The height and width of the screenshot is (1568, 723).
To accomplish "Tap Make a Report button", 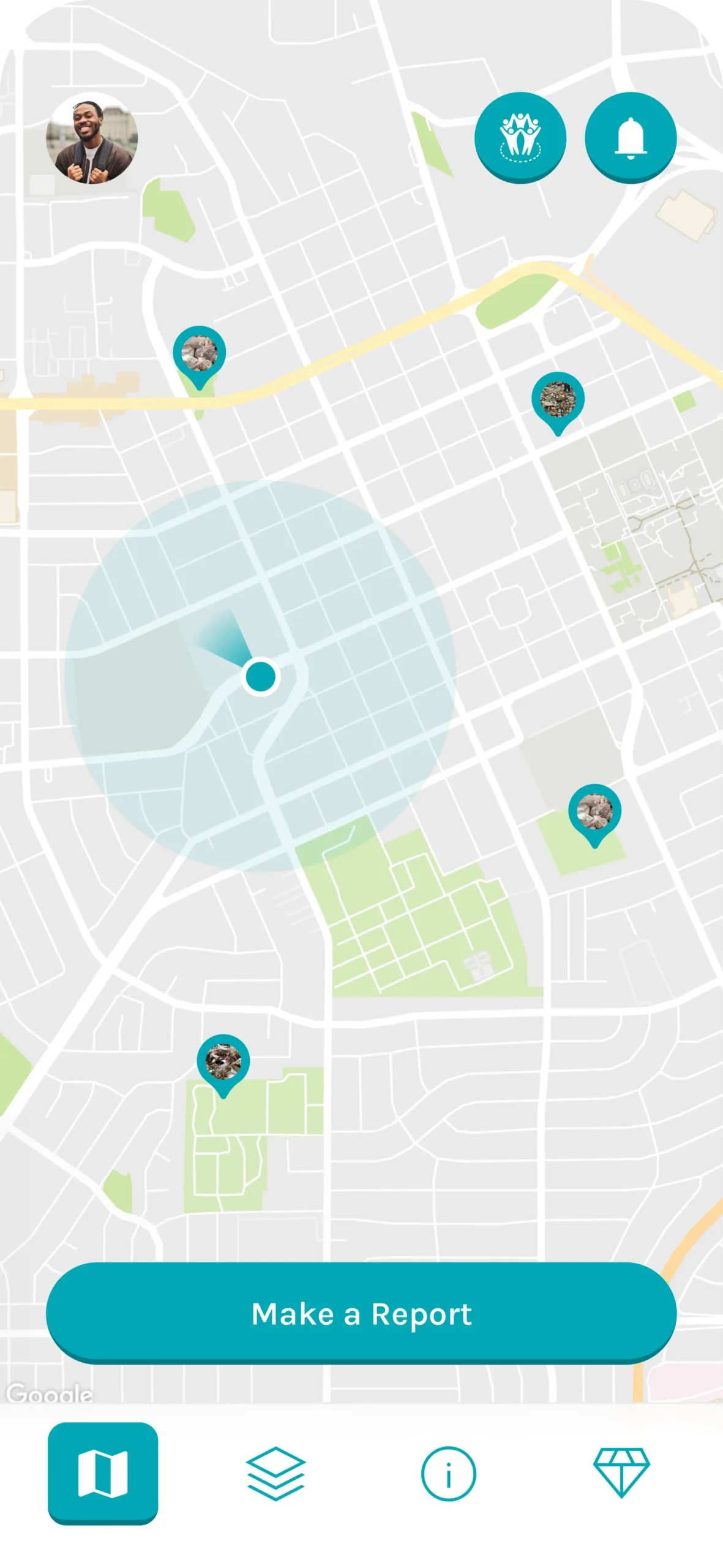I will (361, 1314).
